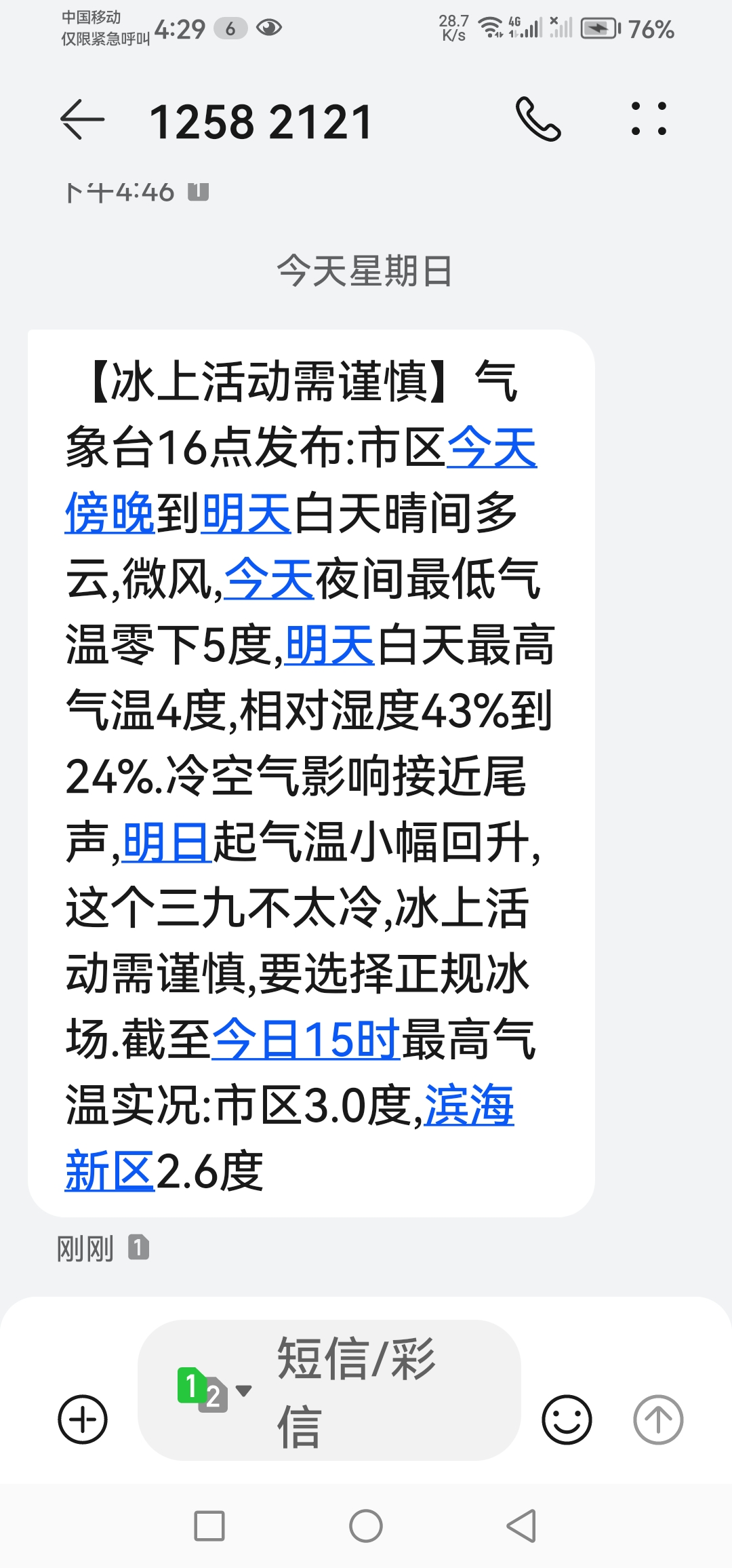
Task: Tap the 今日15时 time link
Action: point(306,1040)
